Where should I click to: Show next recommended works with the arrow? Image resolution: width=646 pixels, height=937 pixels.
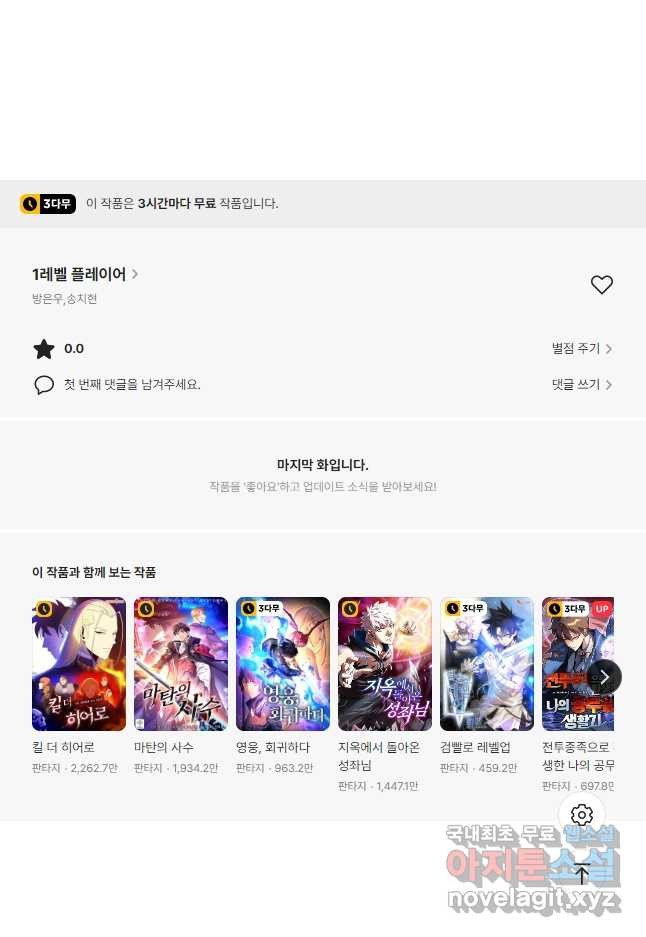coord(603,677)
